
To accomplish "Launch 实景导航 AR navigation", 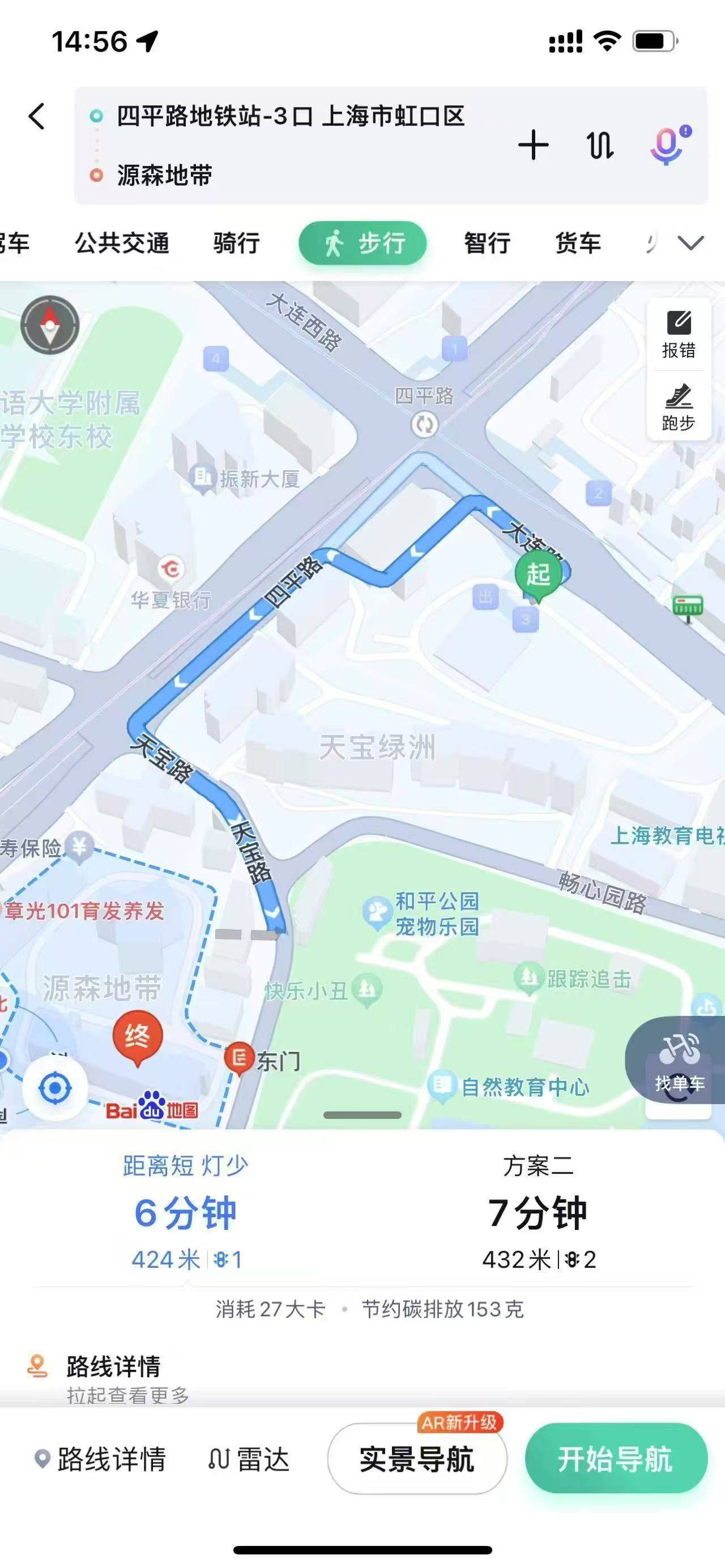I will click(417, 1459).
